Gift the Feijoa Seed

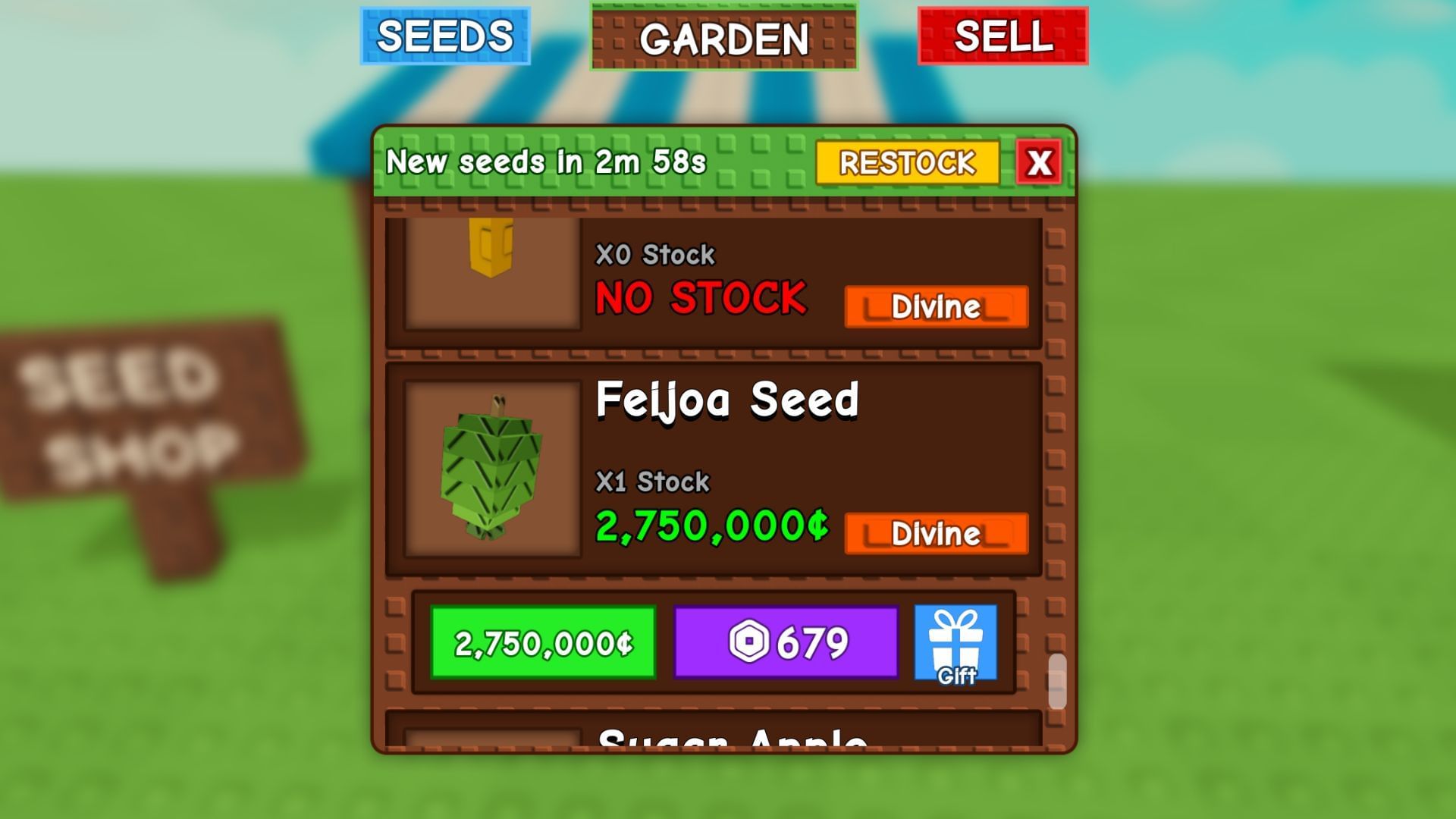click(955, 643)
